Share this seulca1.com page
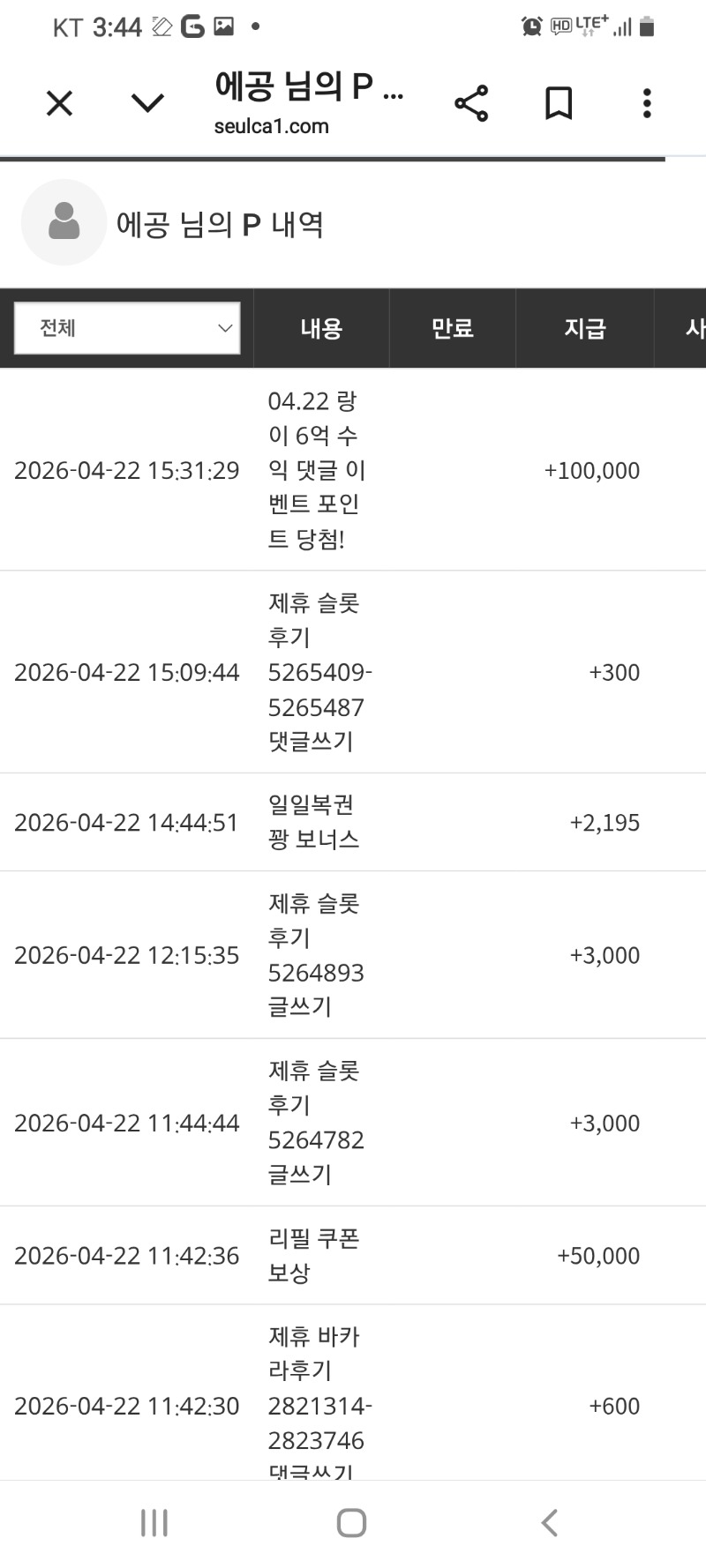 pos(471,104)
